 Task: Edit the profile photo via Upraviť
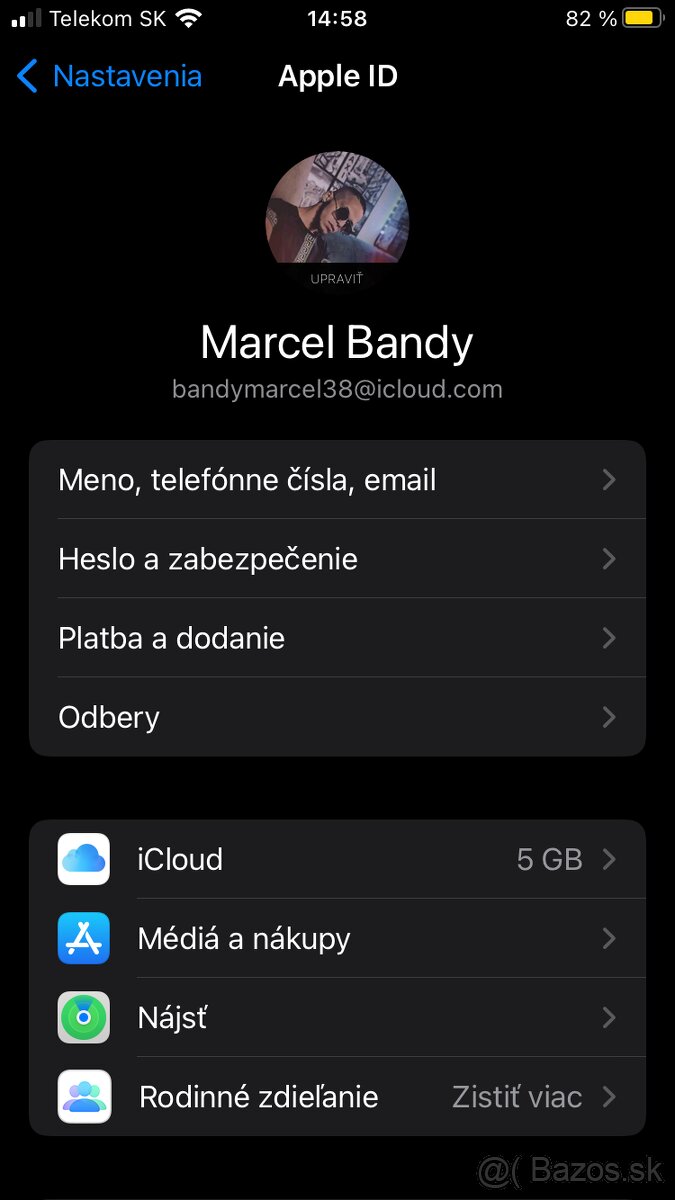point(337,278)
